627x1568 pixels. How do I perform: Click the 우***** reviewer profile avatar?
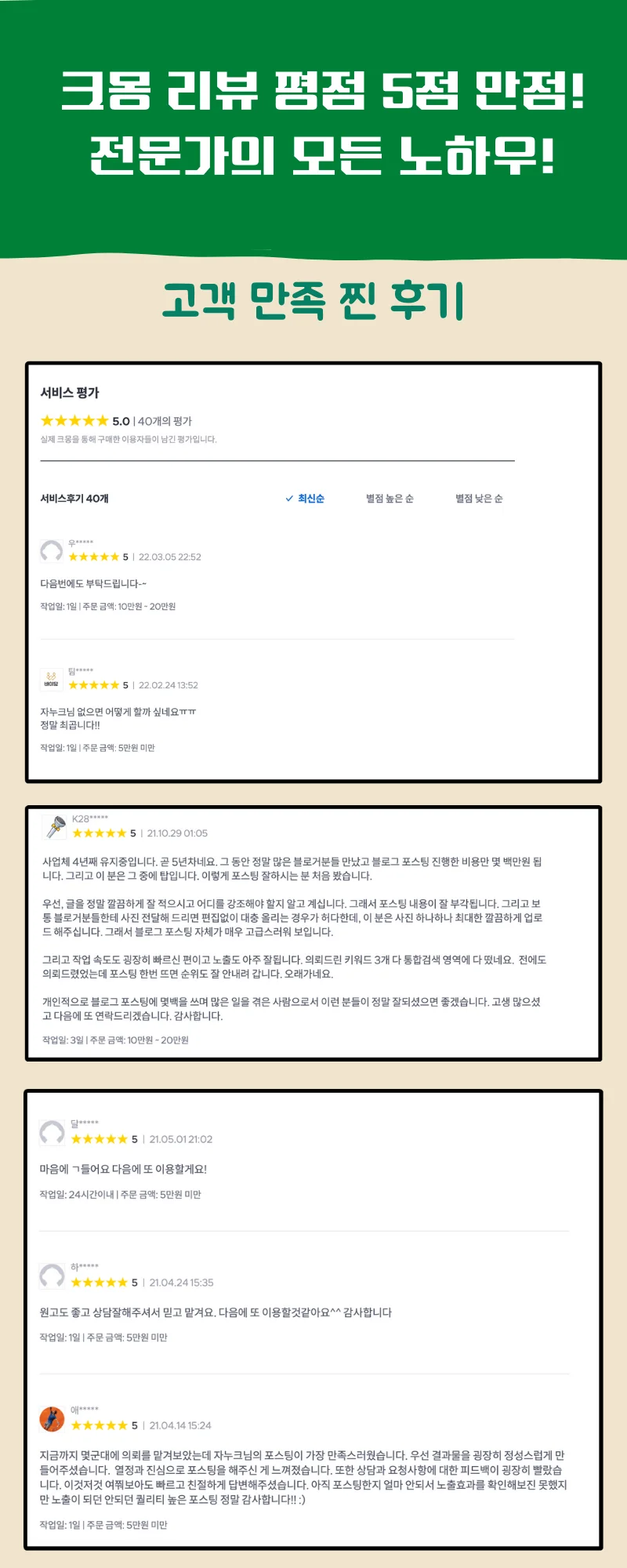50,553
